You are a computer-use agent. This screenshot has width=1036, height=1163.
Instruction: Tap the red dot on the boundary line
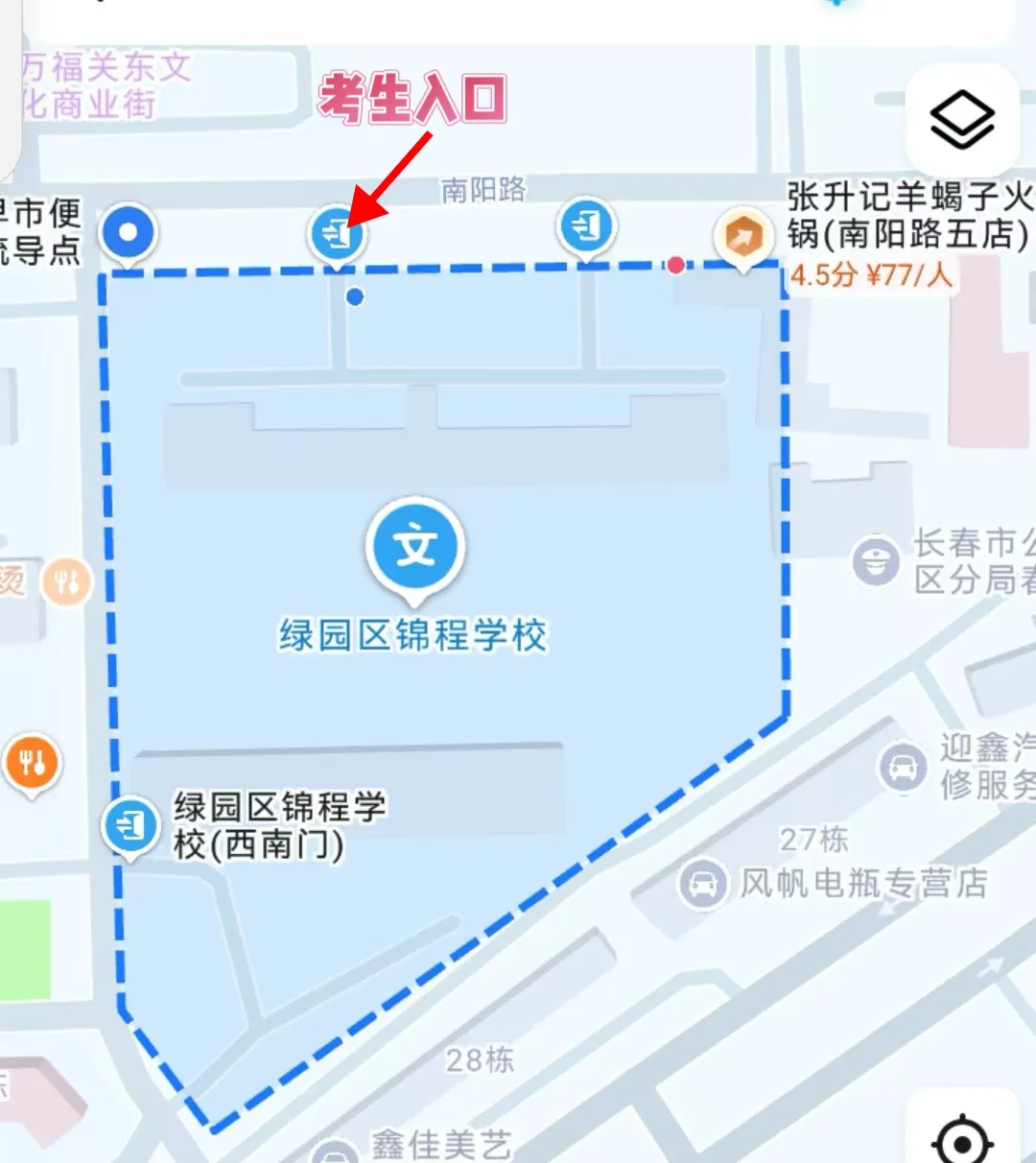pyautogui.click(x=675, y=266)
